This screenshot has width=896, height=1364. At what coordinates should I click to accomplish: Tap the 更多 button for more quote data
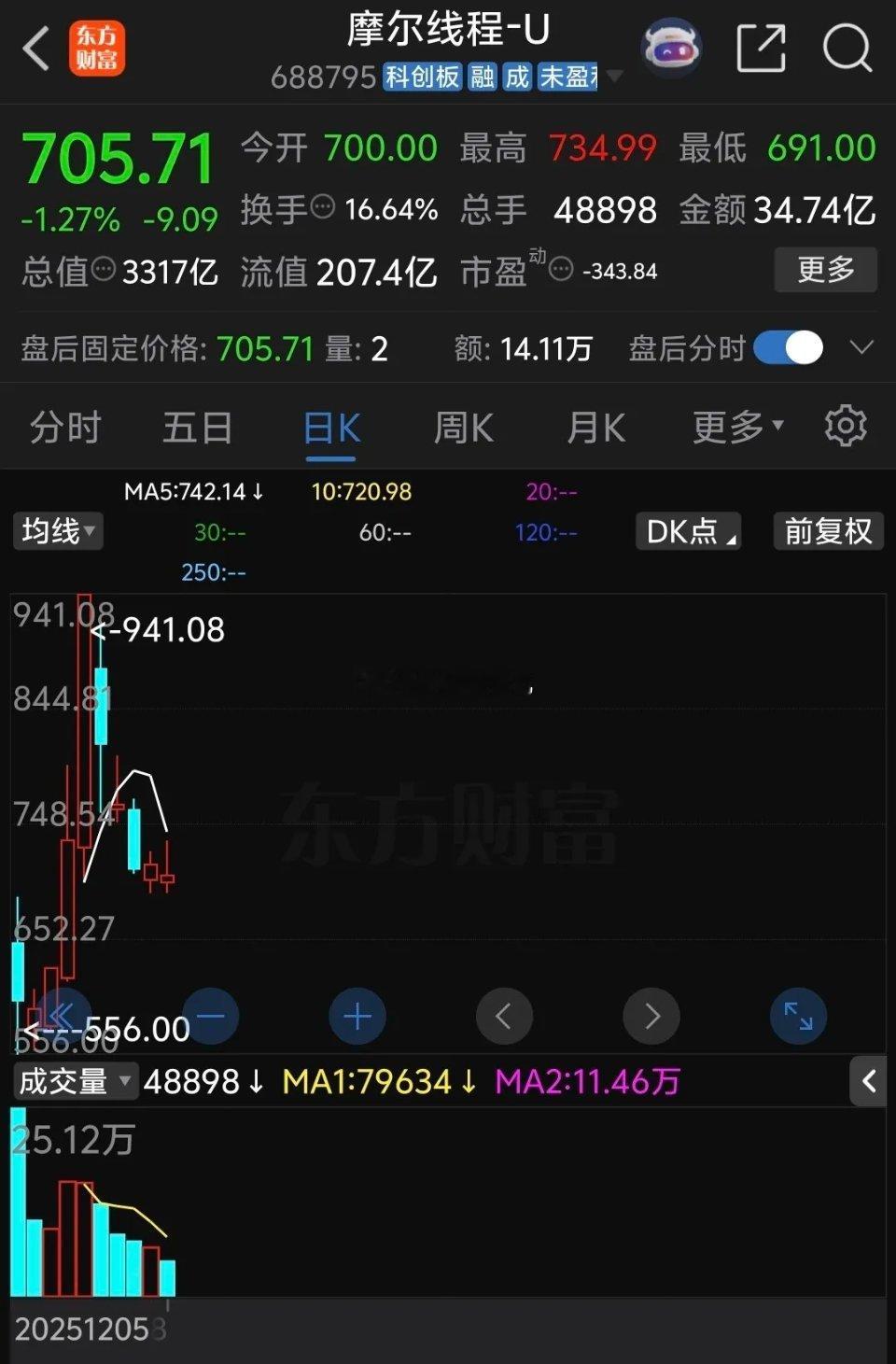(x=825, y=270)
